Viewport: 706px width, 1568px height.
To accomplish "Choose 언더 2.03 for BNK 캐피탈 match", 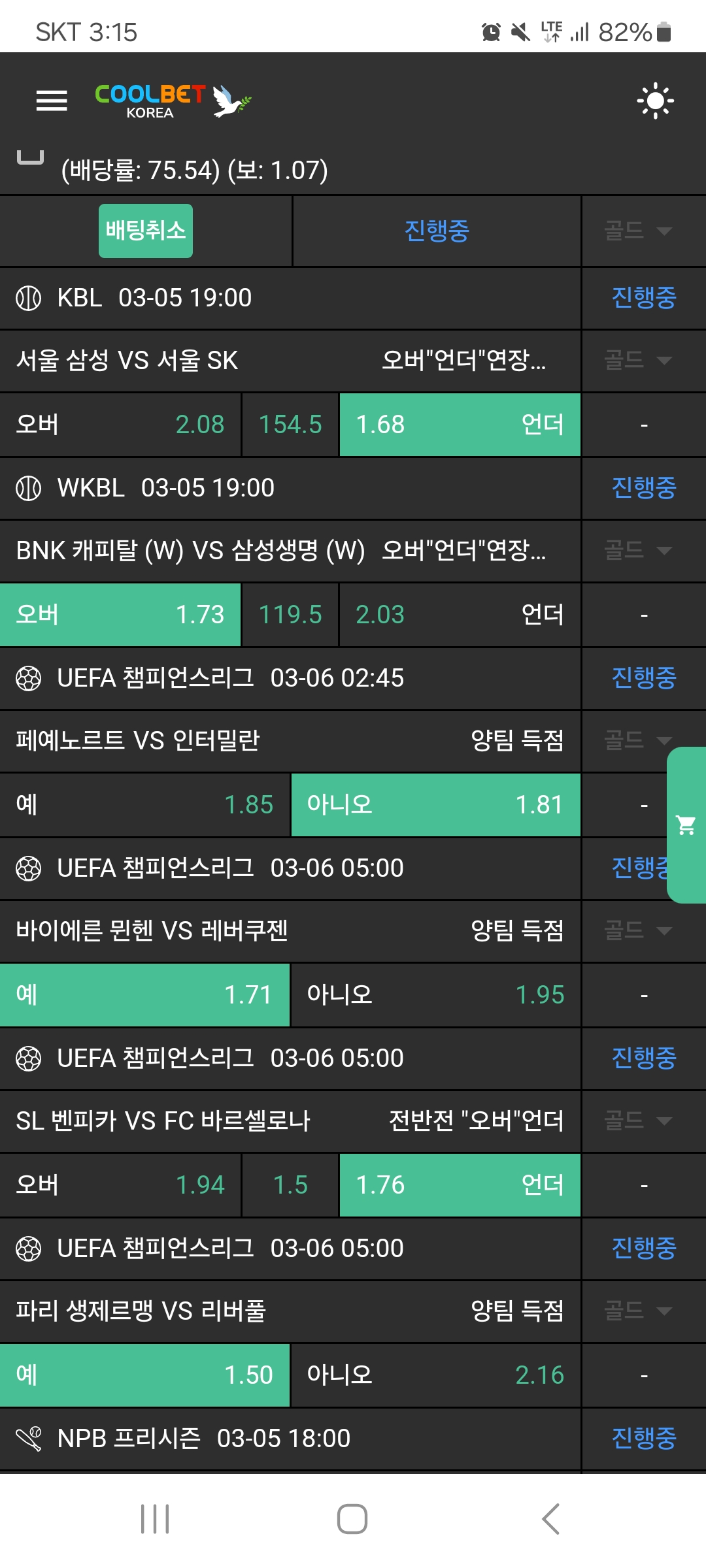I will [460, 615].
